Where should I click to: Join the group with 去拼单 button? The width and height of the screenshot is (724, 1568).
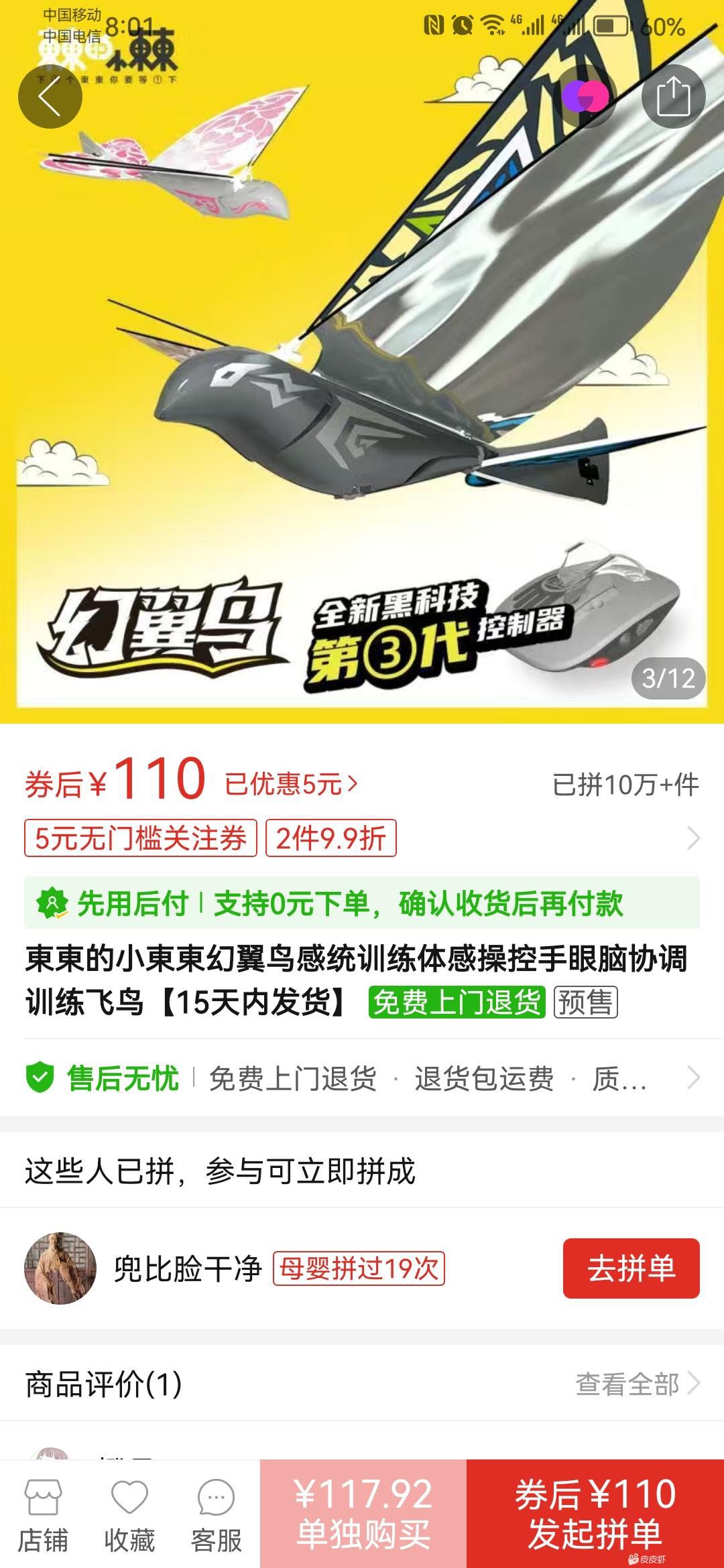631,1268
